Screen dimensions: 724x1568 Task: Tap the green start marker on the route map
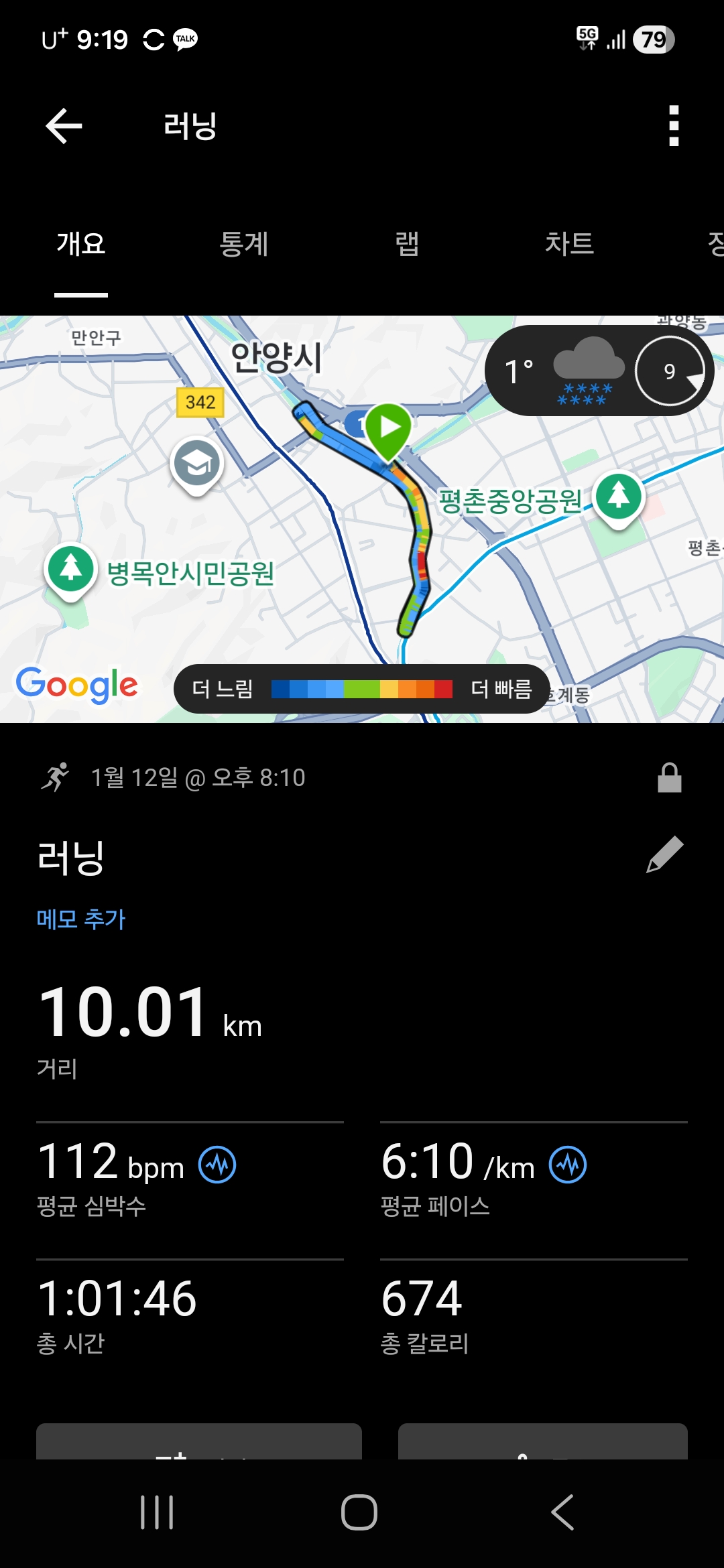pos(389,426)
